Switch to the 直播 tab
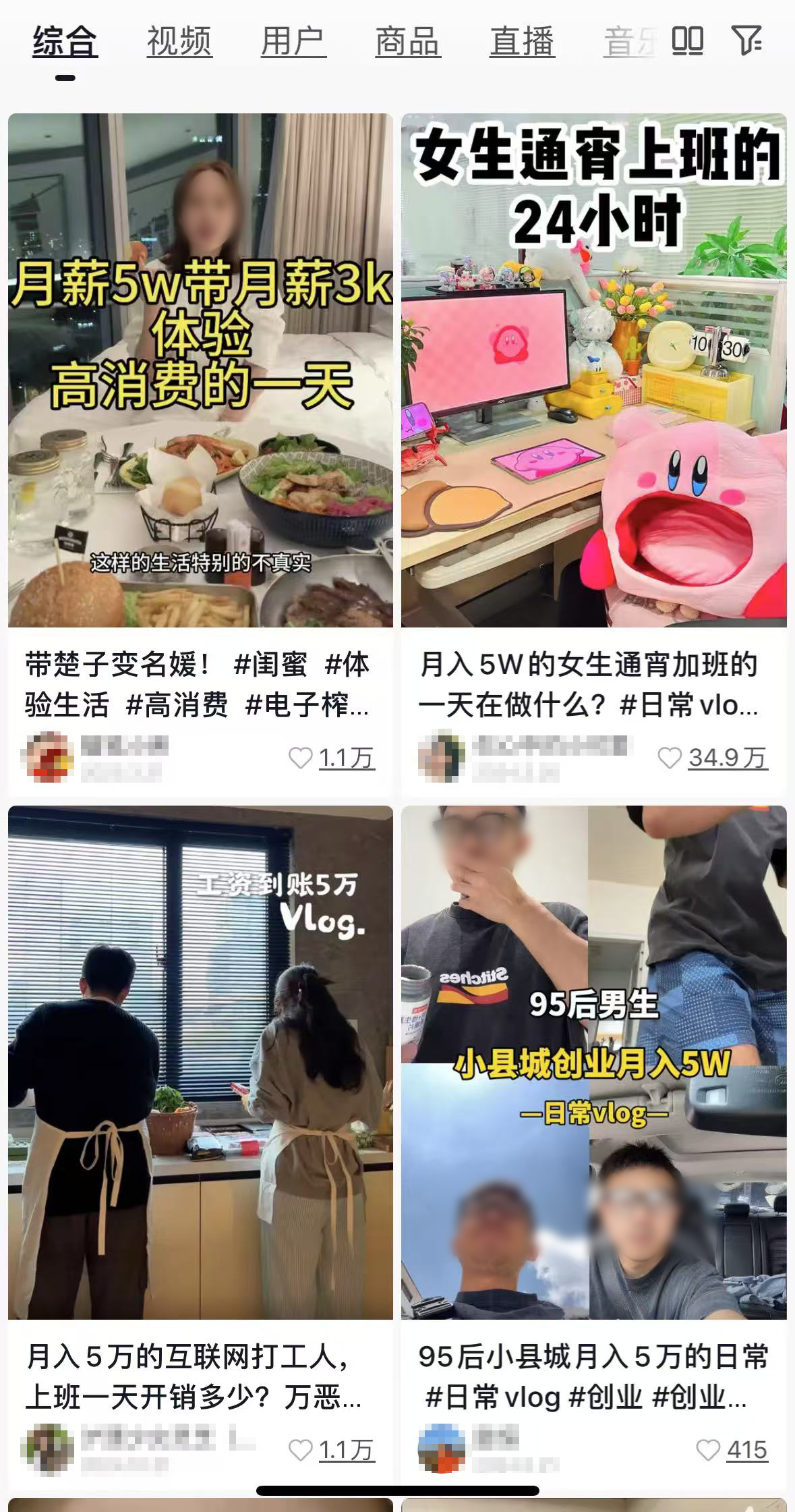Image resolution: width=795 pixels, height=1512 pixels. click(522, 42)
